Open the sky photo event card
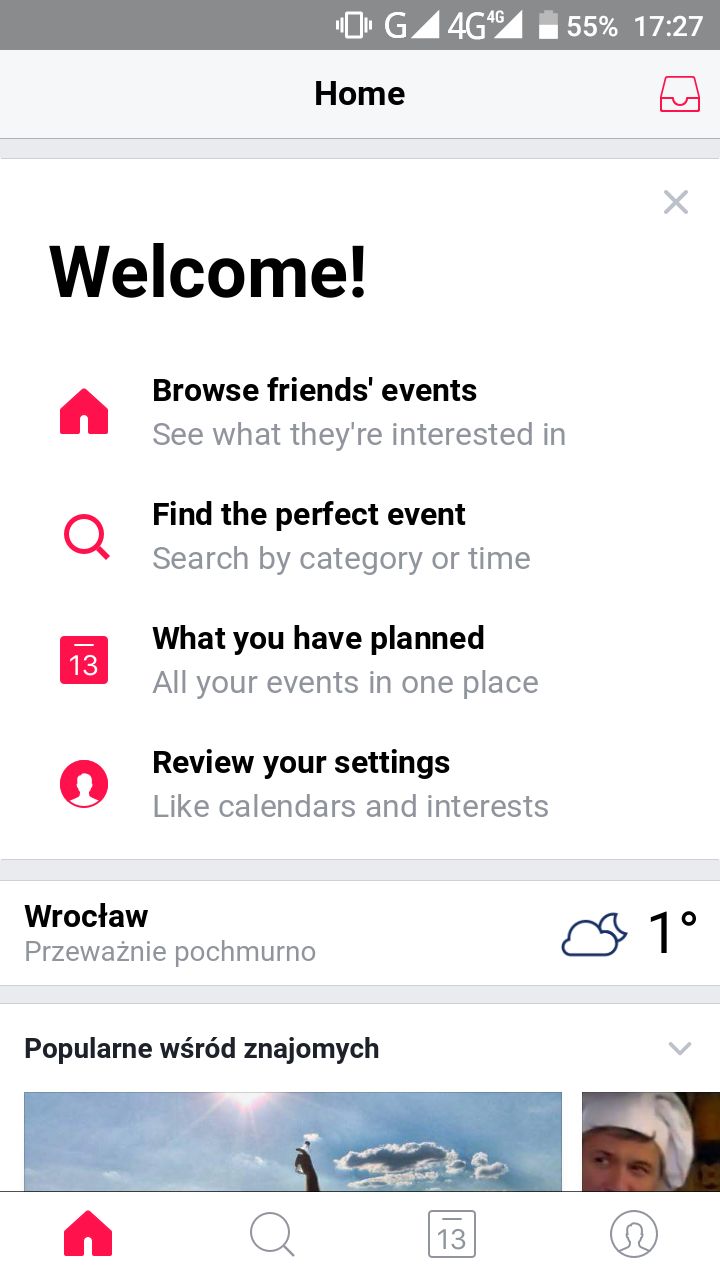This screenshot has height=1280, width=720. point(292,1140)
